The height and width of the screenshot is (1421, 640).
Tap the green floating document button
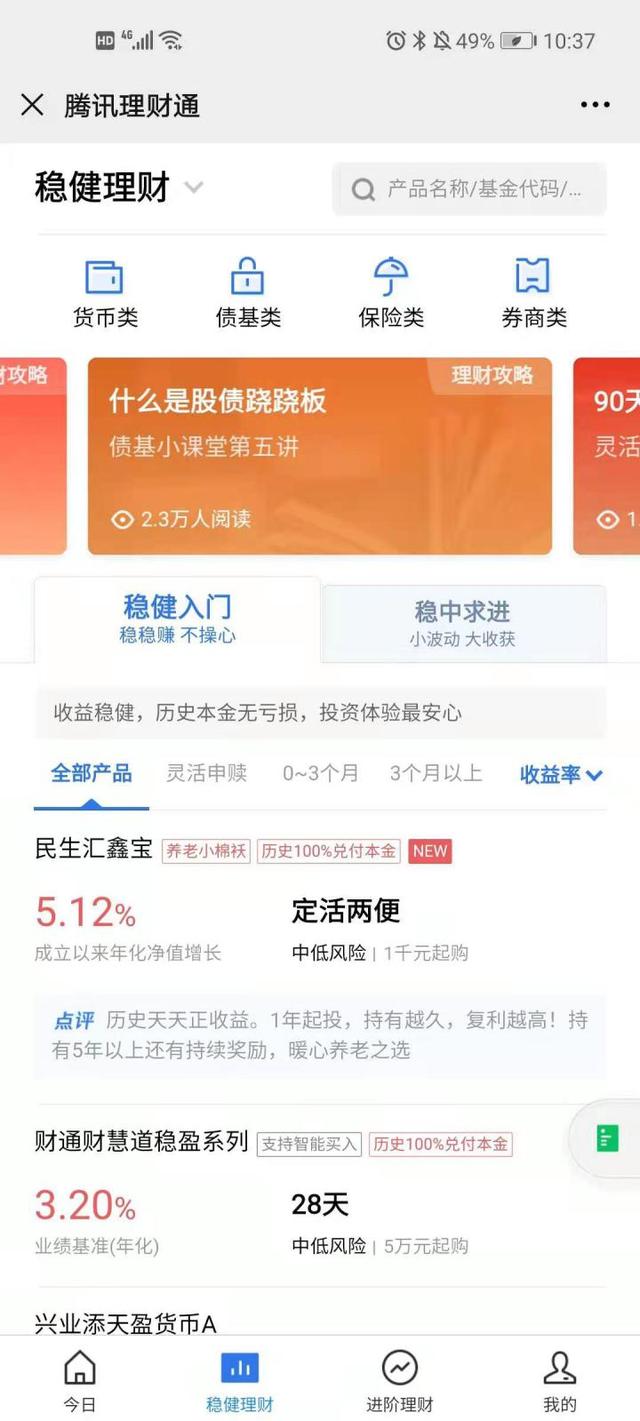(607, 1138)
